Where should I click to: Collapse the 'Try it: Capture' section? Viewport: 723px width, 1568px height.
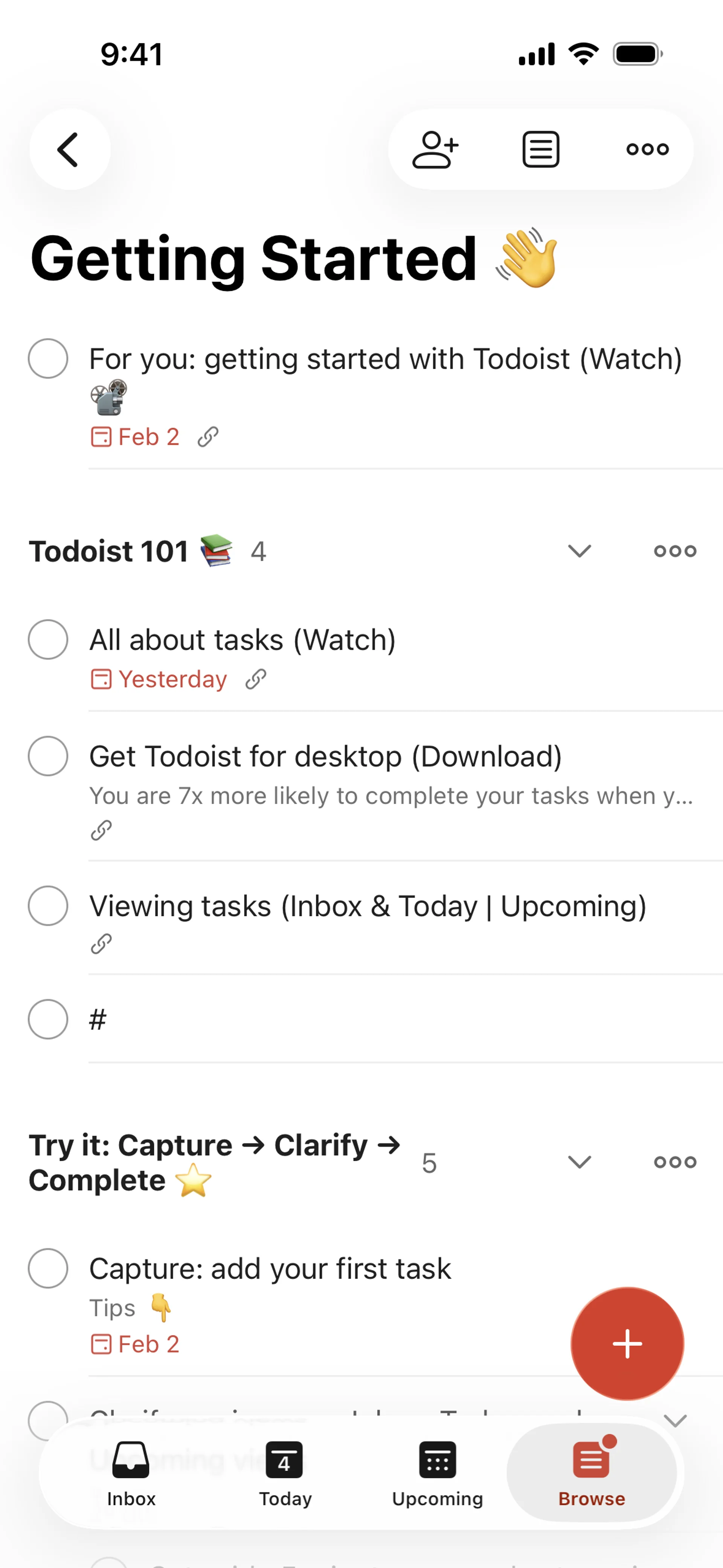[x=579, y=1162]
